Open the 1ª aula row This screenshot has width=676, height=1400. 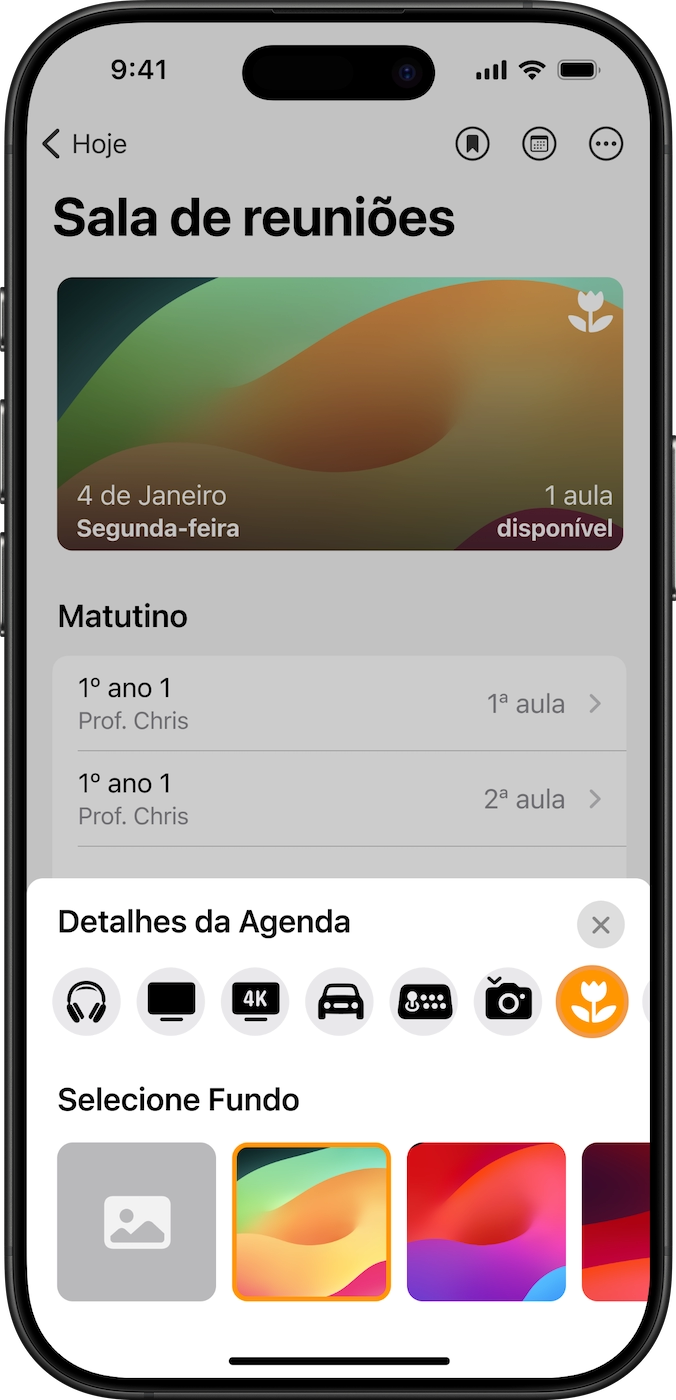340,704
